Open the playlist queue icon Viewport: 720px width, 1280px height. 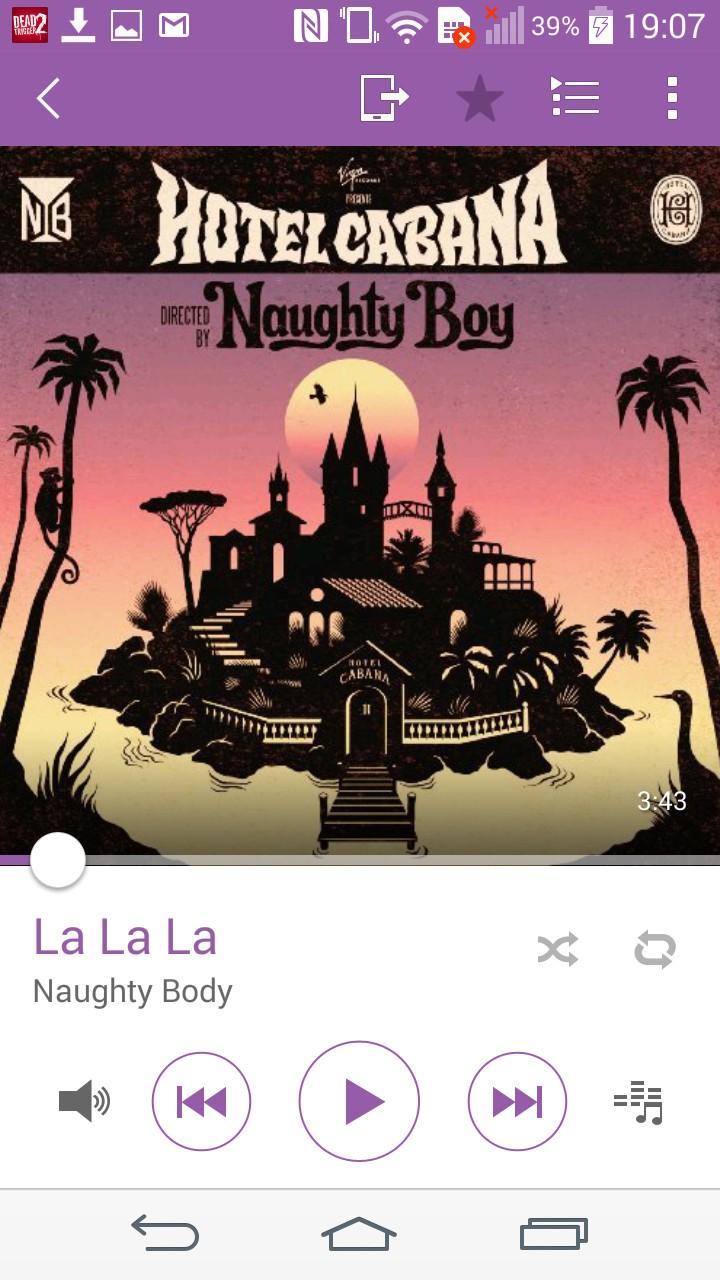(575, 99)
